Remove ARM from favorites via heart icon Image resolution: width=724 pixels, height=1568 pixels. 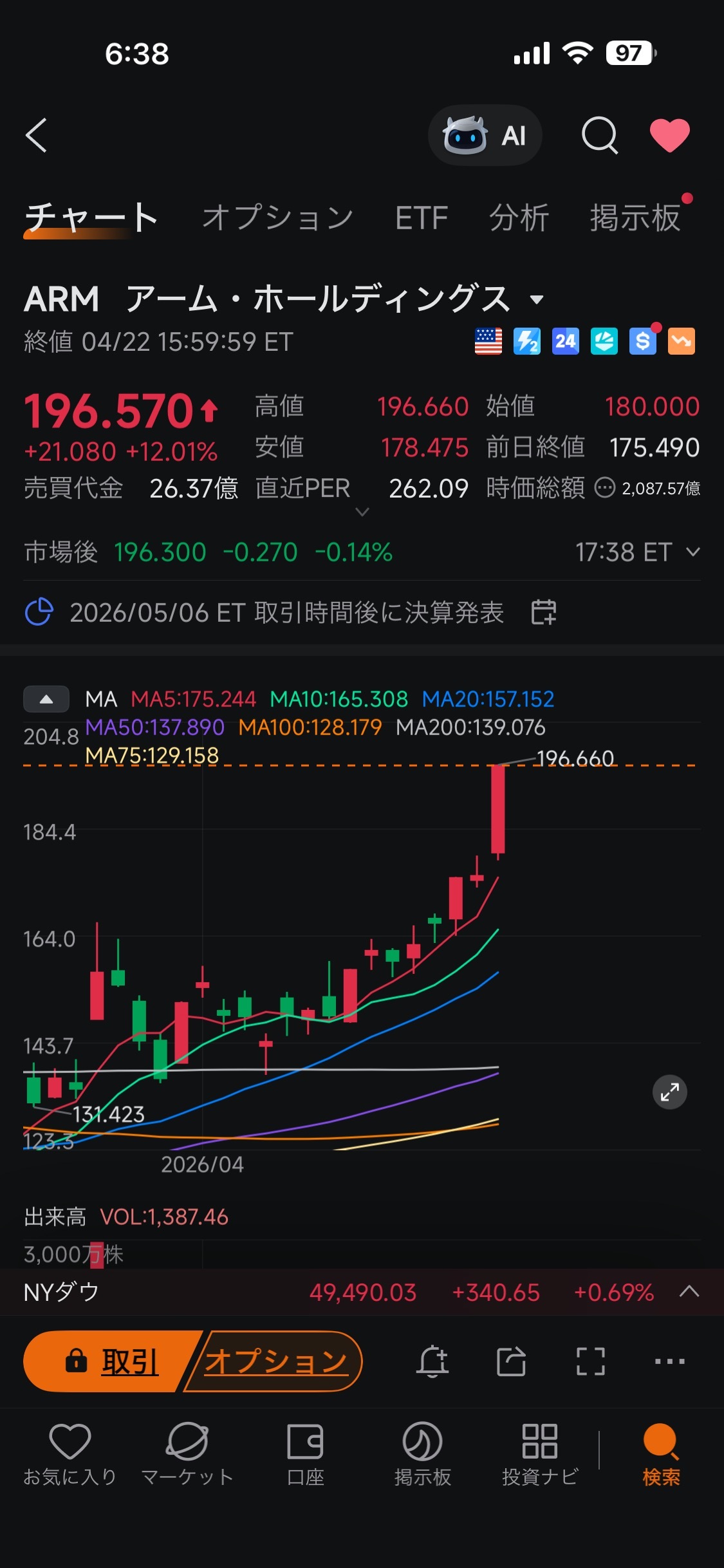(670, 135)
